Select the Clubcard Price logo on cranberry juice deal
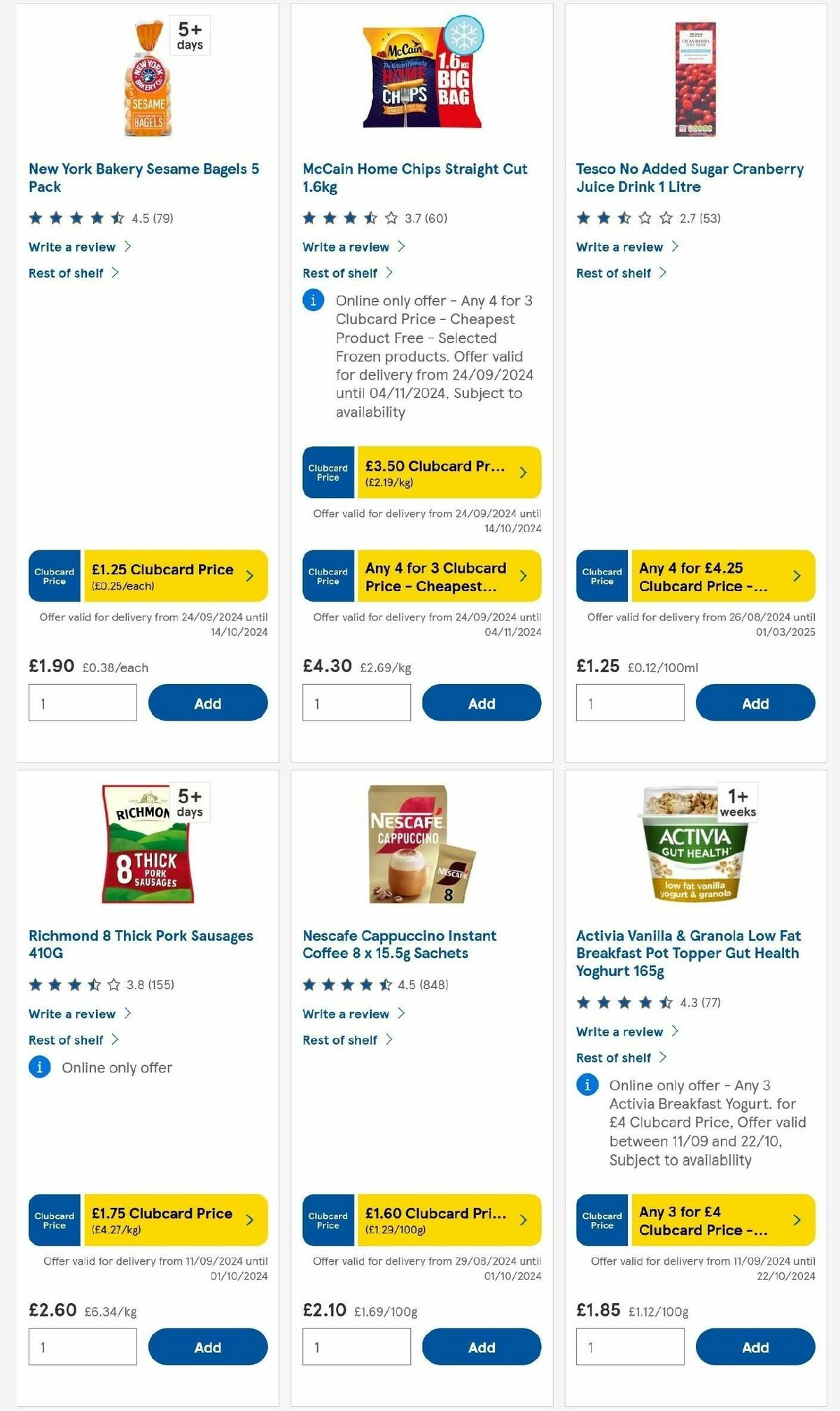Image resolution: width=840 pixels, height=1411 pixels. [x=601, y=576]
